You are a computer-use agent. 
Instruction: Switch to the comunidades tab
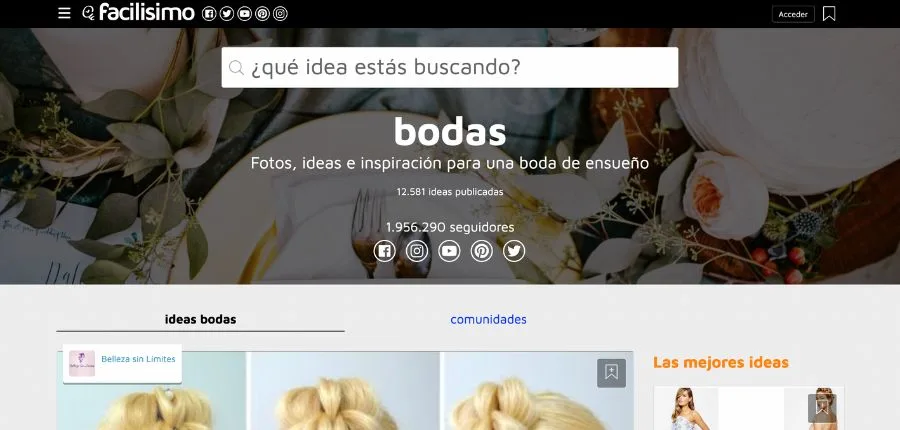click(488, 320)
